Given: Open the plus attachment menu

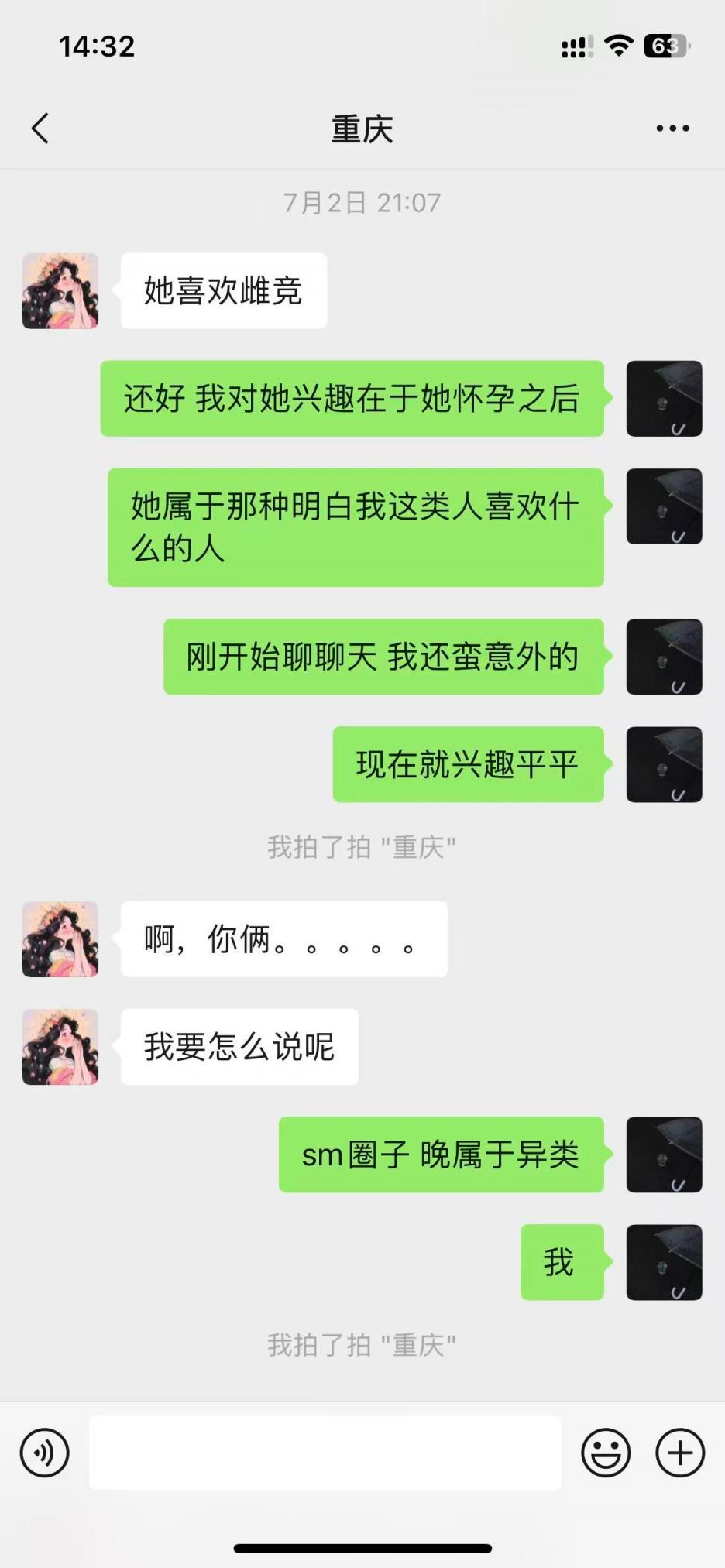Looking at the screenshot, I should (680, 1453).
